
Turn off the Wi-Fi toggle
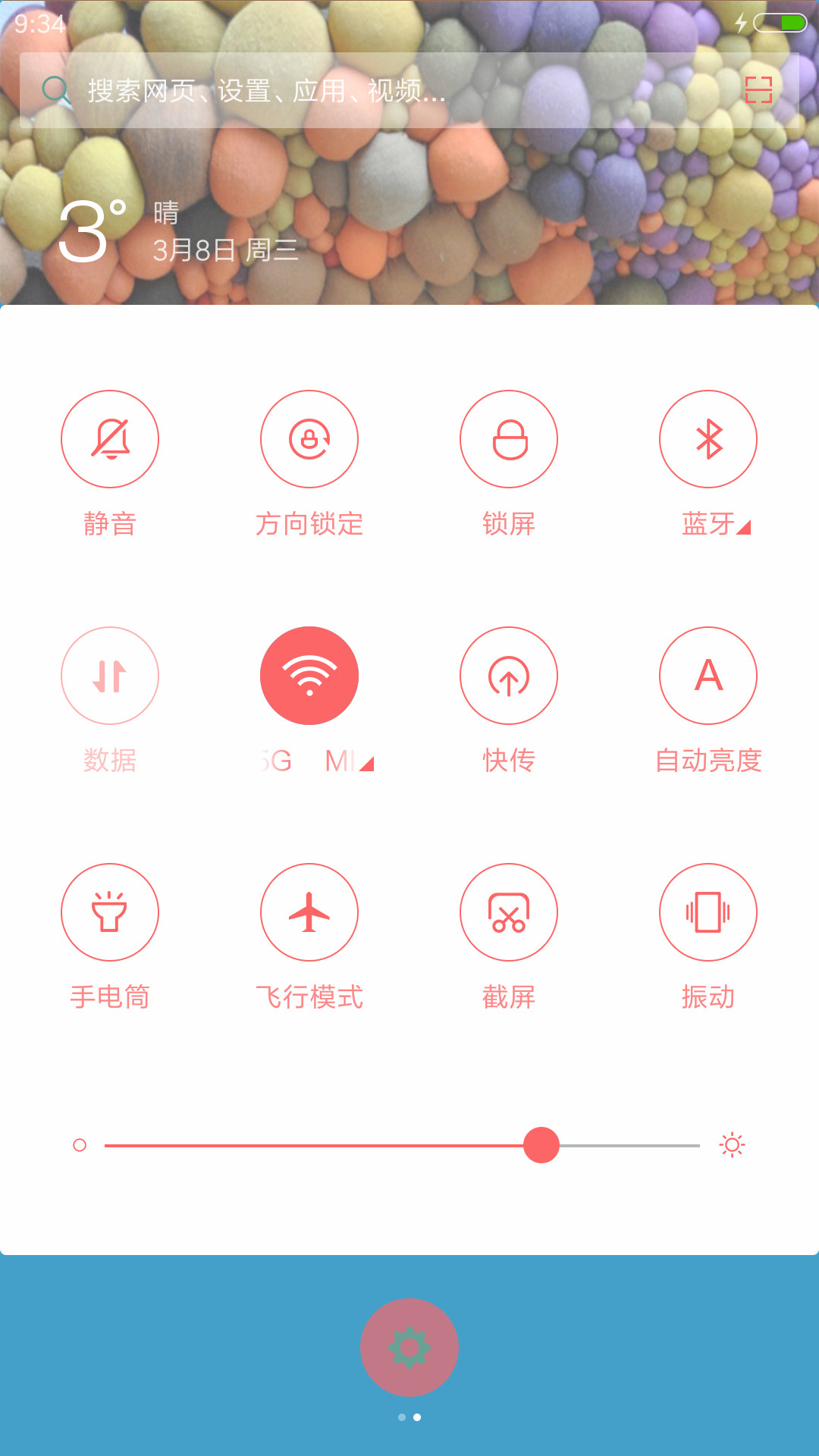(309, 676)
